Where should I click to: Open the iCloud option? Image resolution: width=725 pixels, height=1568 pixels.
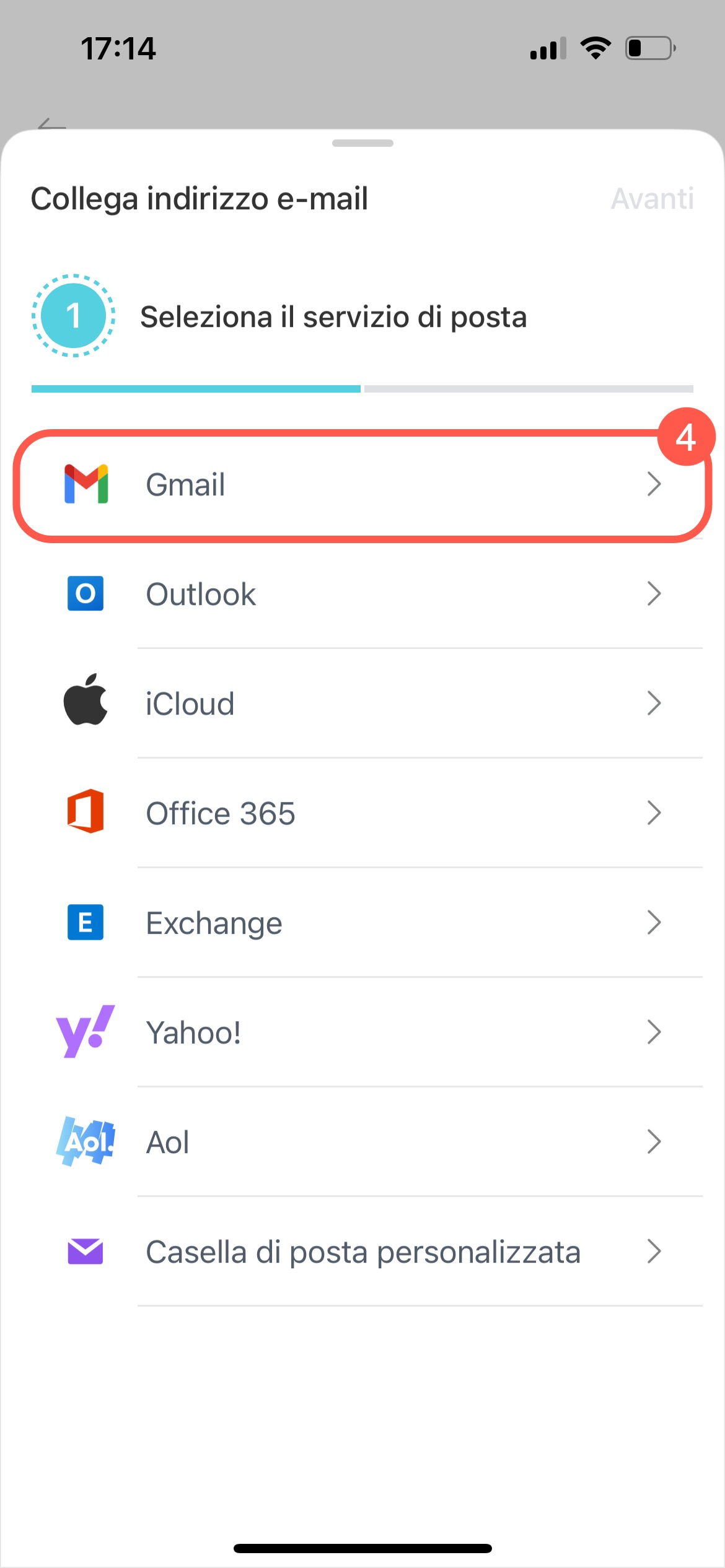coord(362,704)
